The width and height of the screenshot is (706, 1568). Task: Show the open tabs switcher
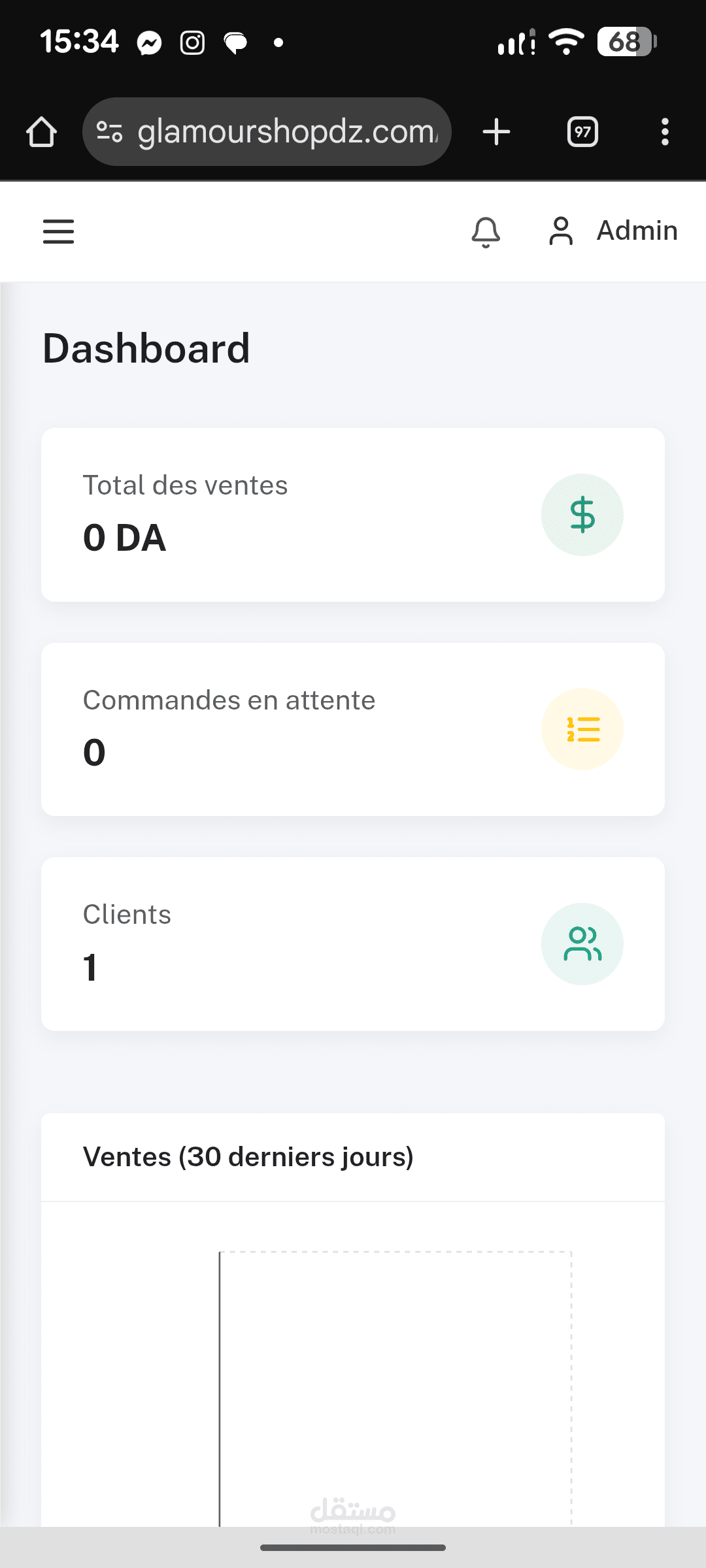pos(582,132)
